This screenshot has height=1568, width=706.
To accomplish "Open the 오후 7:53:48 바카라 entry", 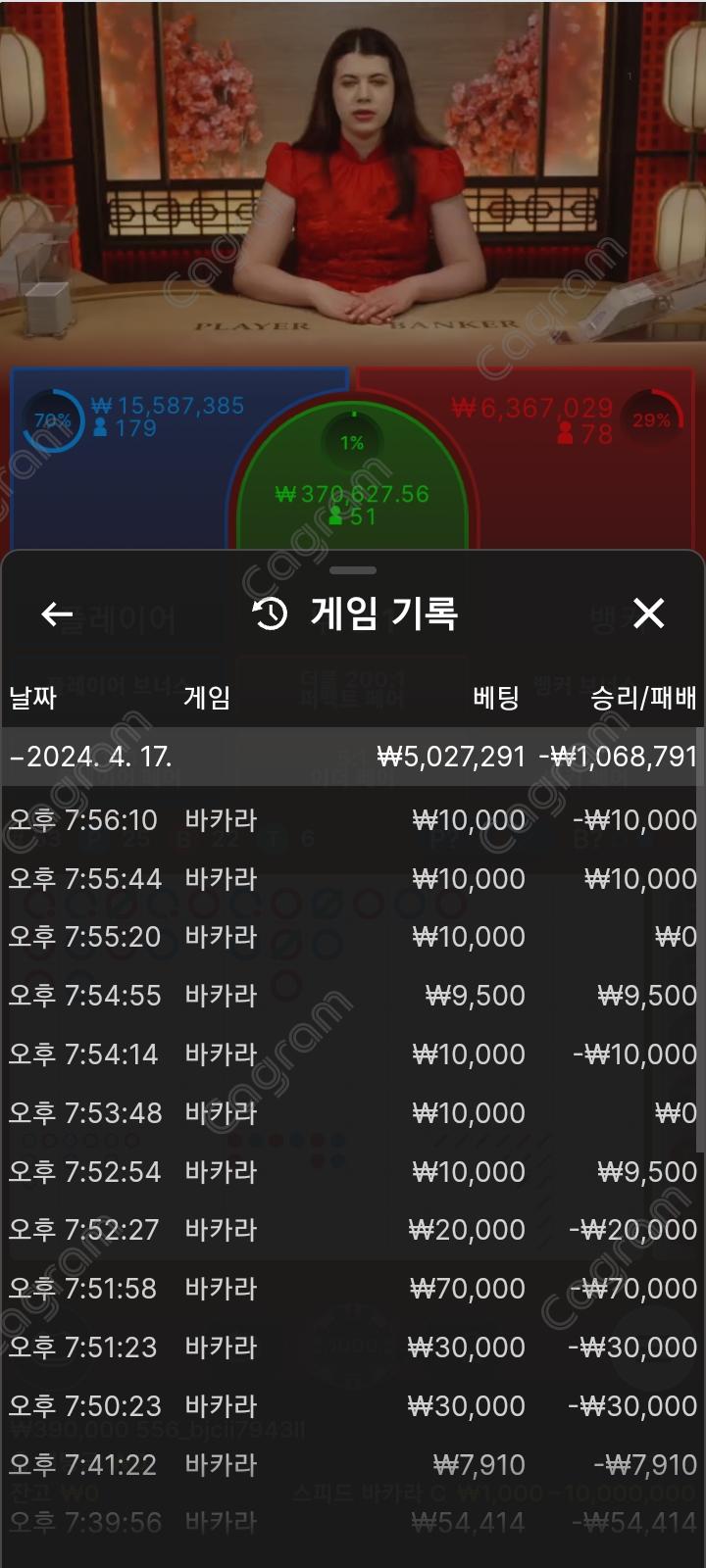I will (351, 1113).
